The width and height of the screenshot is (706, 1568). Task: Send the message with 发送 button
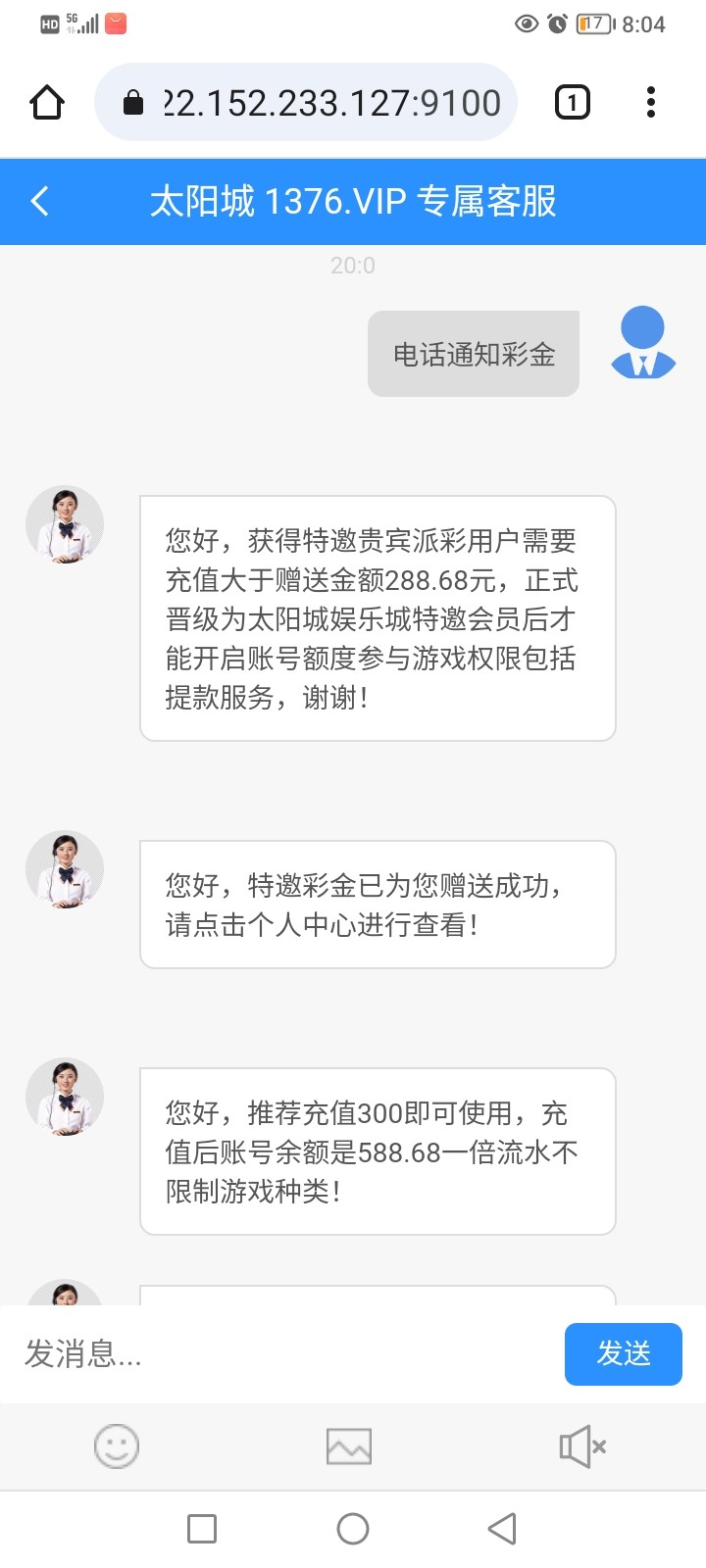(623, 1353)
